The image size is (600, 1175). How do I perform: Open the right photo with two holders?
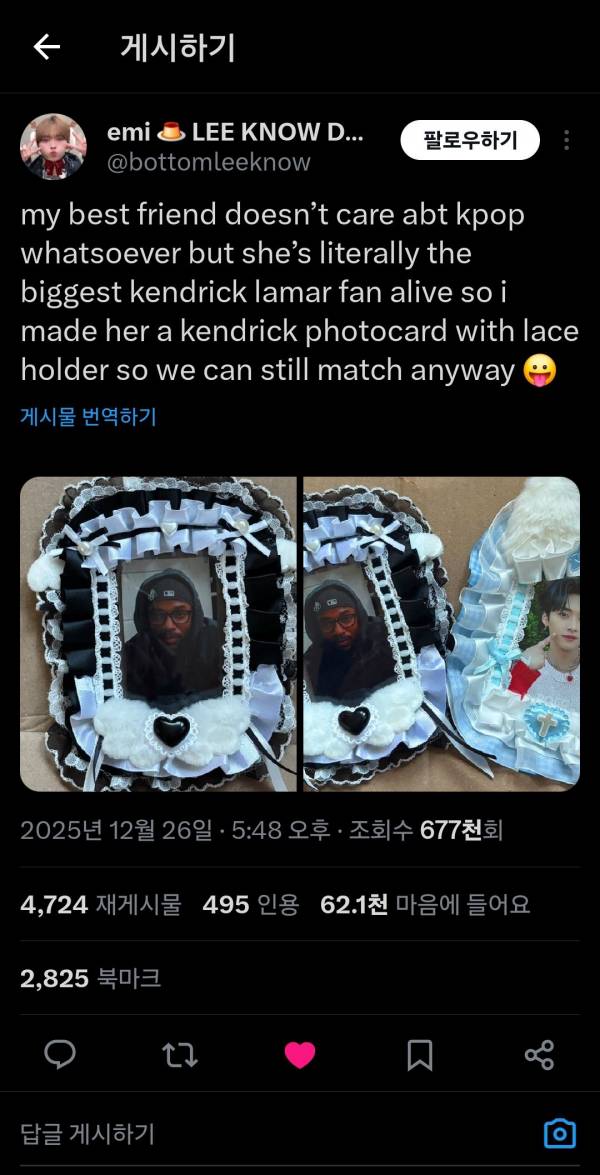tap(441, 634)
